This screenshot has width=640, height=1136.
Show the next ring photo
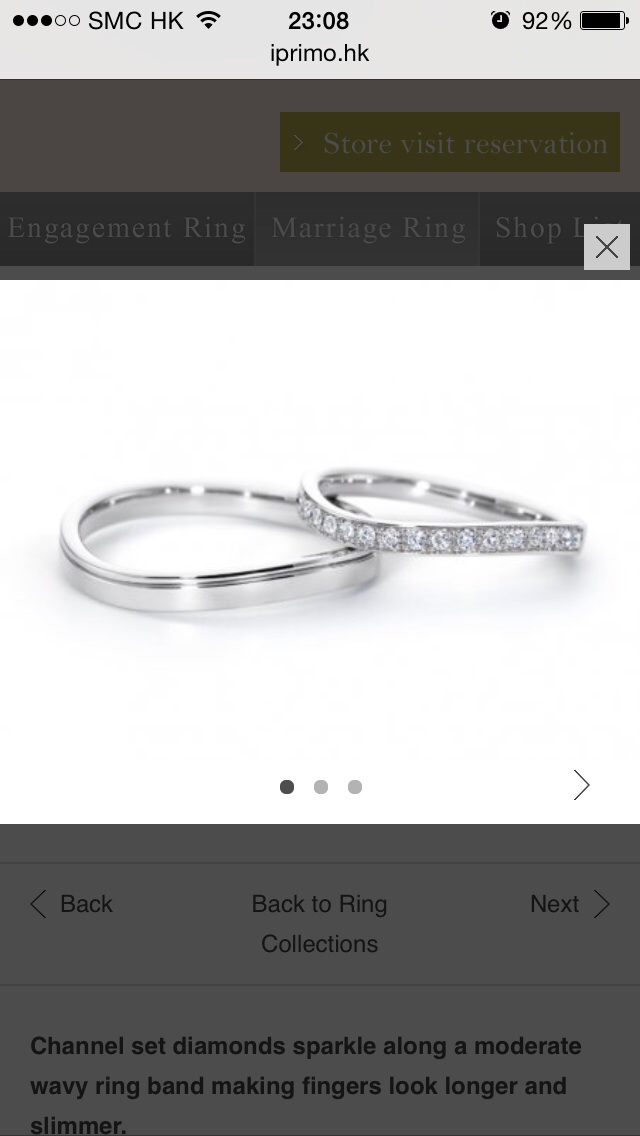[581, 786]
